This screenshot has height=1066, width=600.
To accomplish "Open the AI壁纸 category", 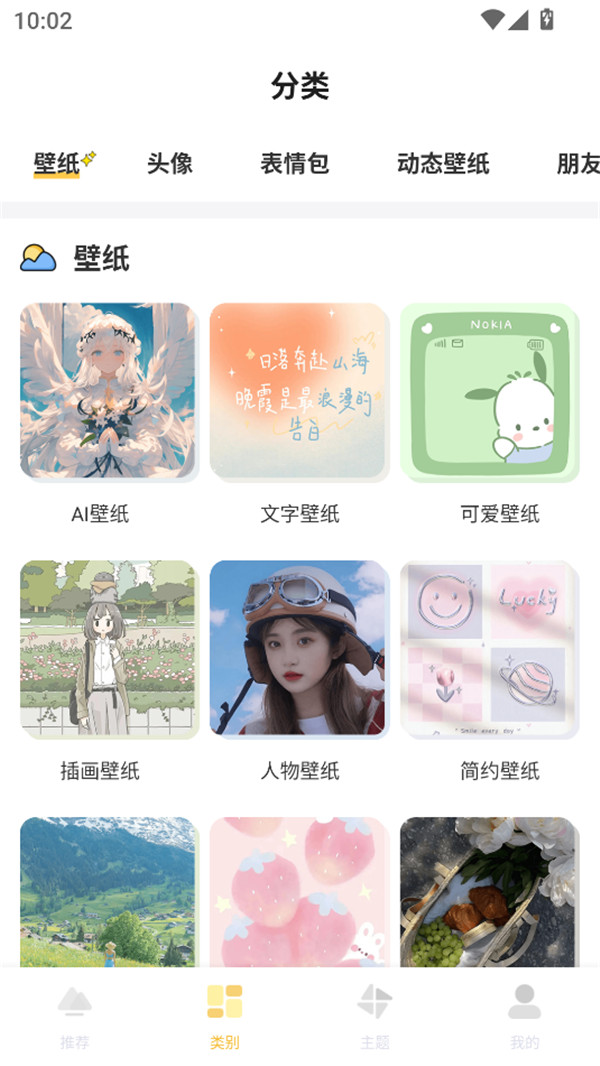I will (108, 391).
